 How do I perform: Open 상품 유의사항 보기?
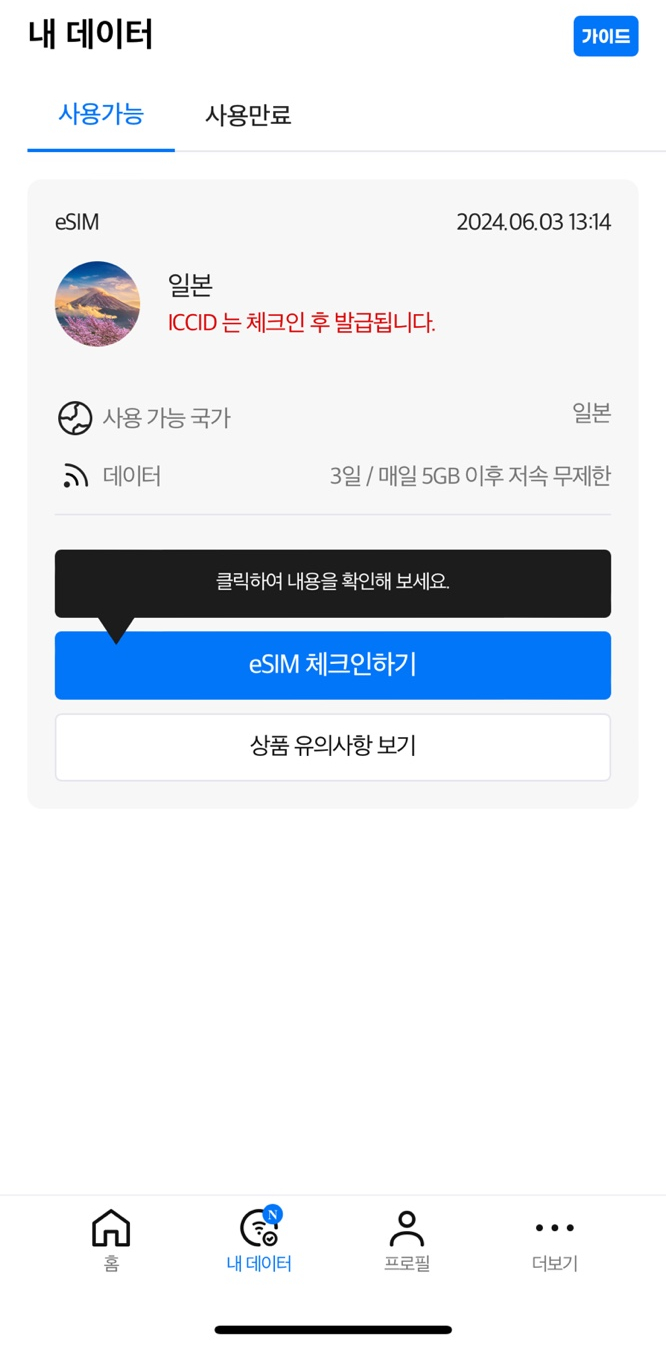tap(332, 746)
